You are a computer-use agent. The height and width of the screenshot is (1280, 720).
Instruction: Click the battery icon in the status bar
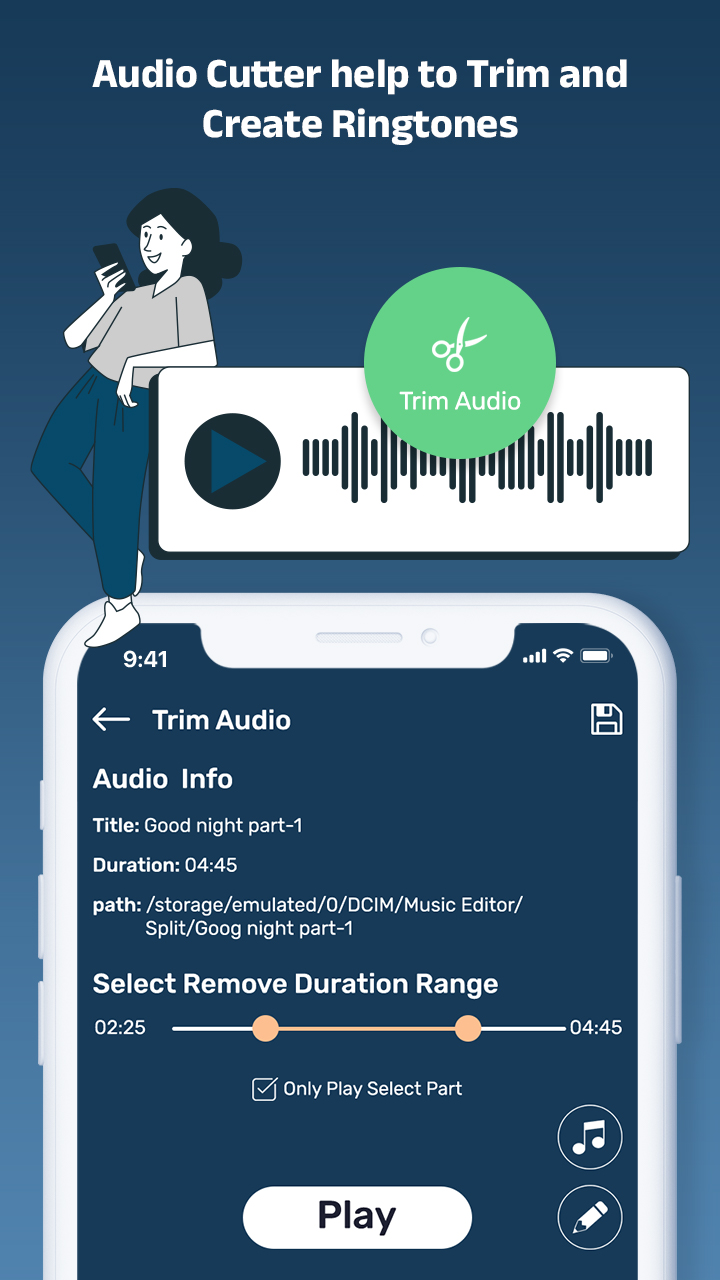[x=597, y=657]
